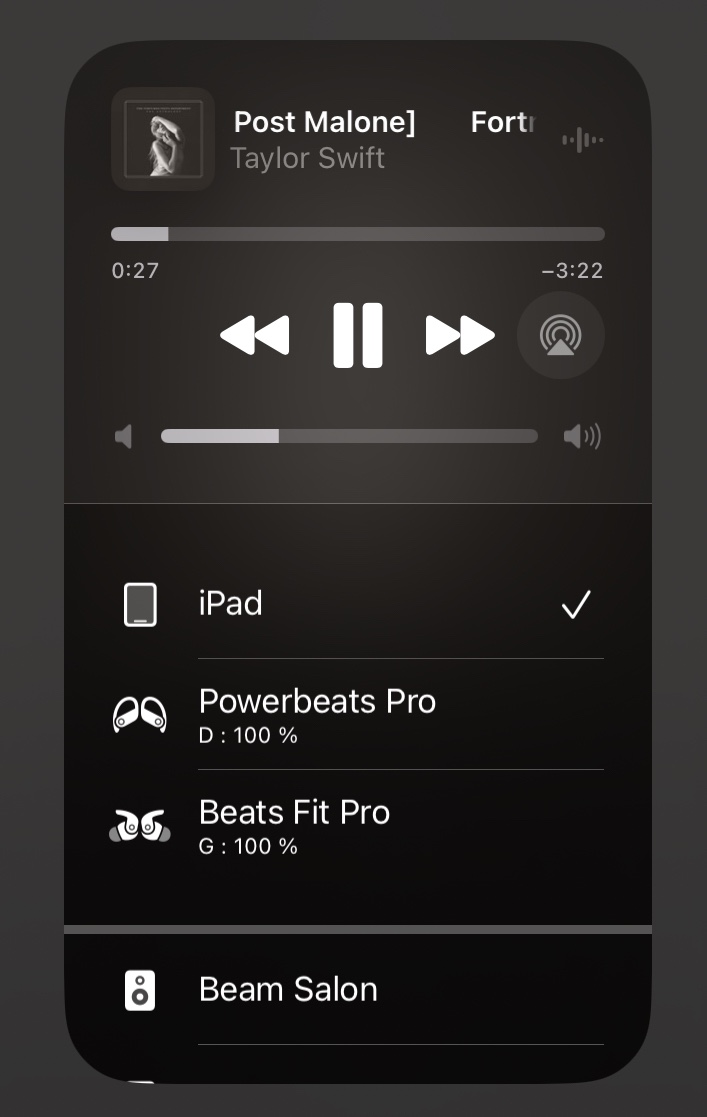The height and width of the screenshot is (1117, 707).
Task: Pause the Taylor Swift song
Action: [x=357, y=336]
